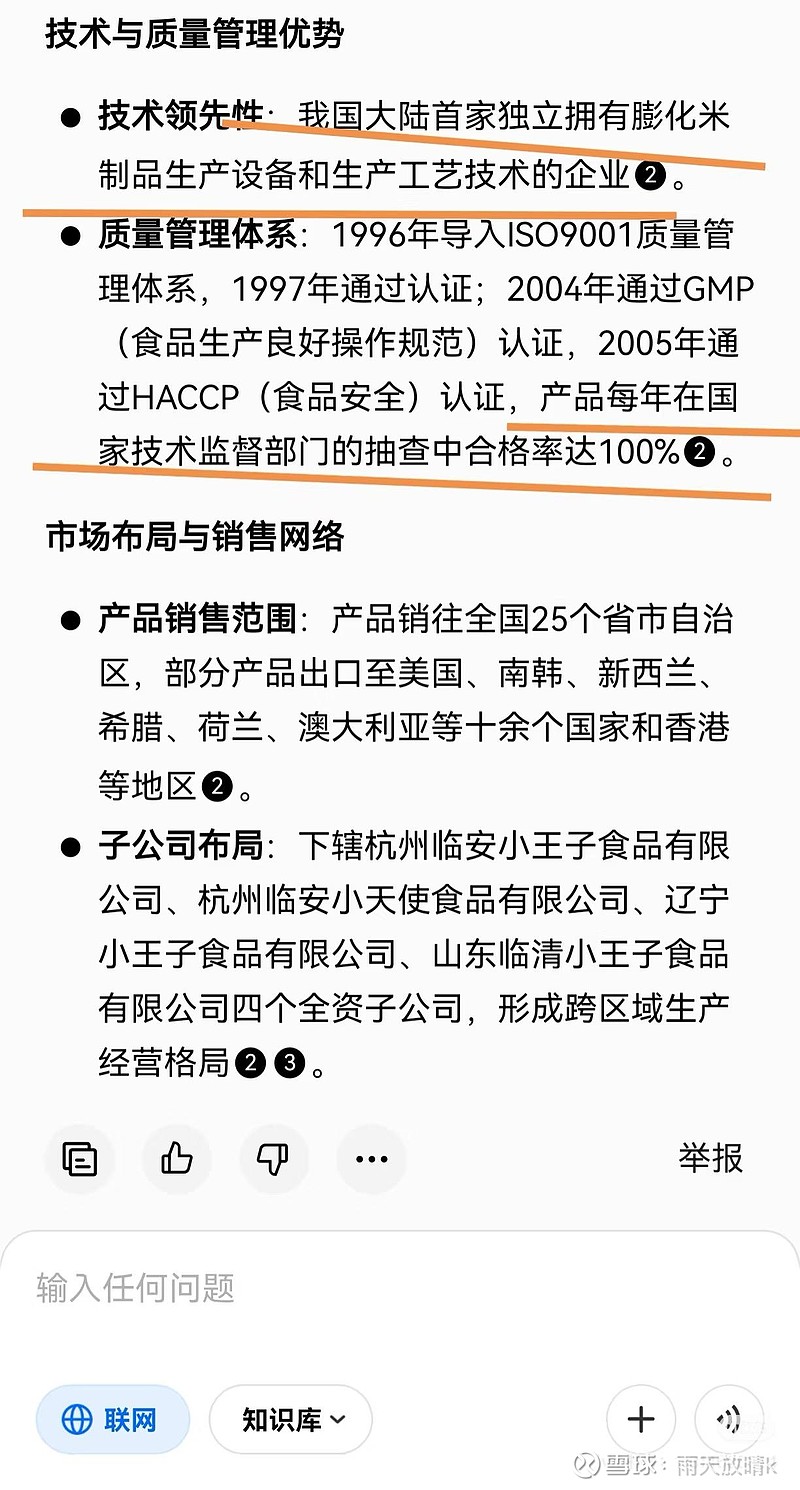Copy the AI answer text
The width and height of the screenshot is (800, 1490).
click(80, 1159)
